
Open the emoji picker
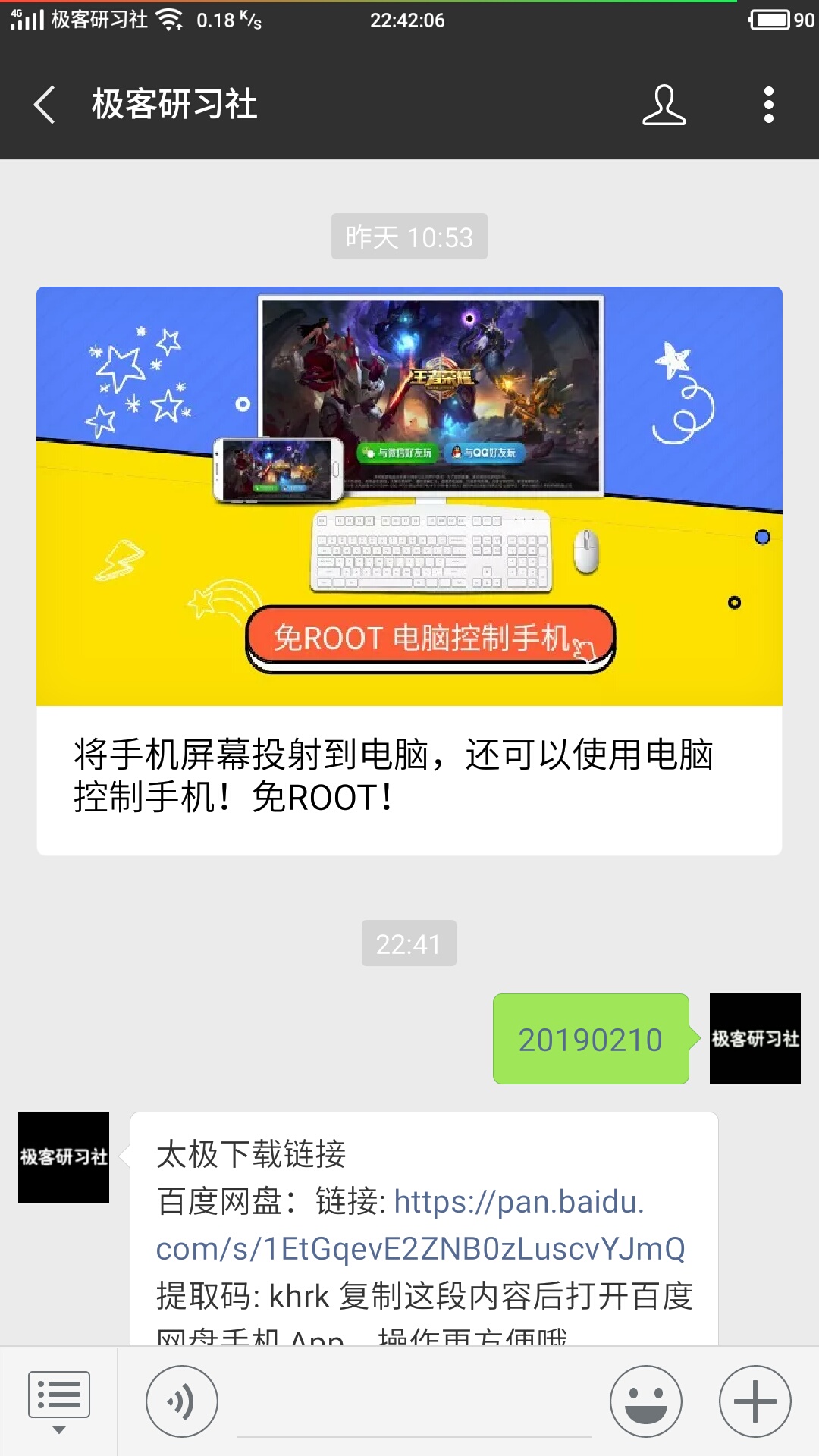point(646,1401)
